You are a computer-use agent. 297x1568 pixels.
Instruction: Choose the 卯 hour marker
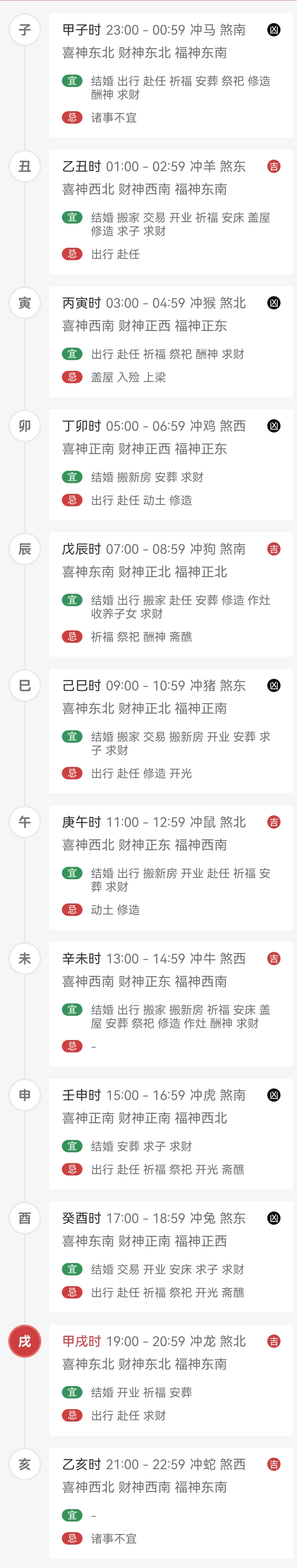pyautogui.click(x=24, y=426)
